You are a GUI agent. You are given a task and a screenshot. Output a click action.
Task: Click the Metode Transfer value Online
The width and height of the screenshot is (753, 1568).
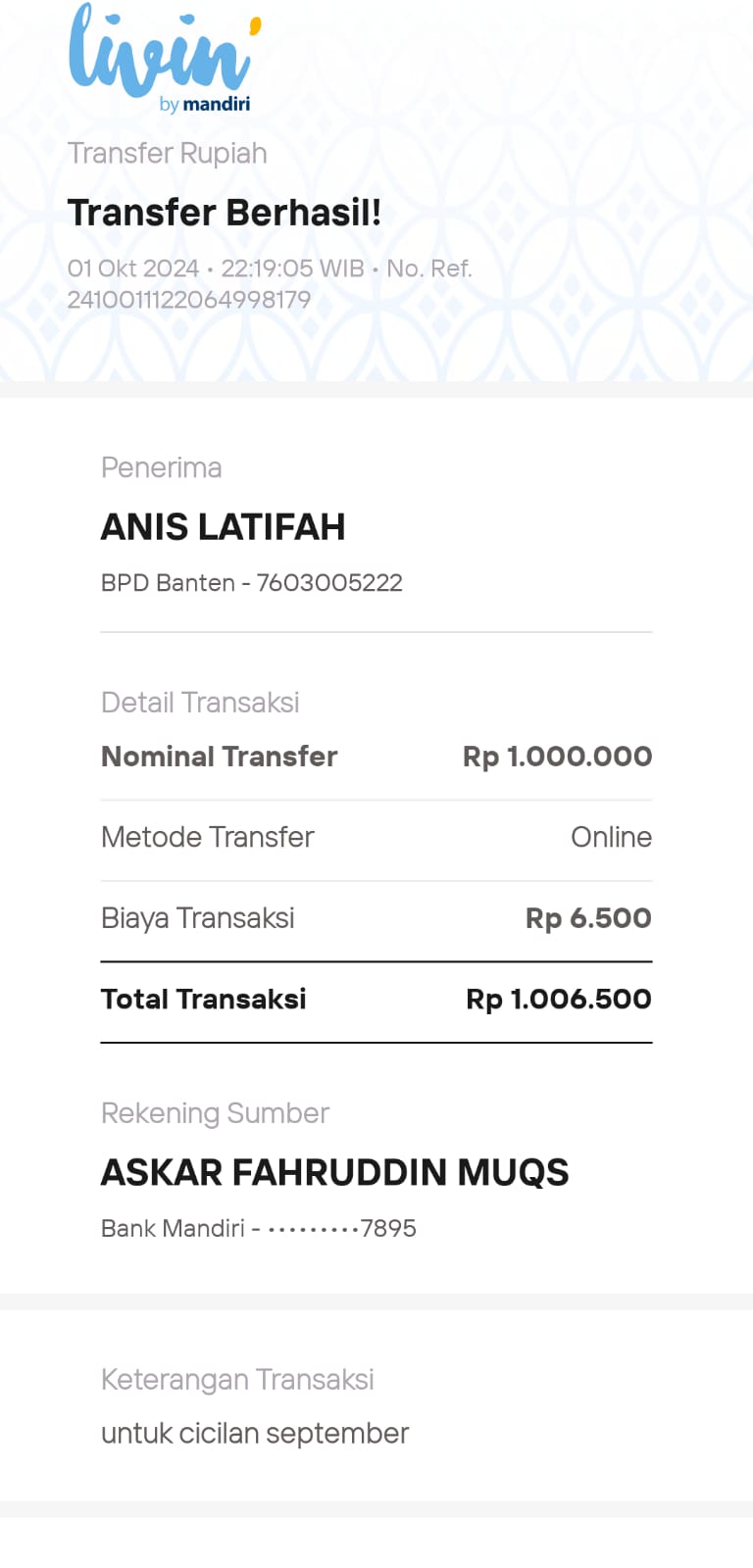click(x=611, y=837)
